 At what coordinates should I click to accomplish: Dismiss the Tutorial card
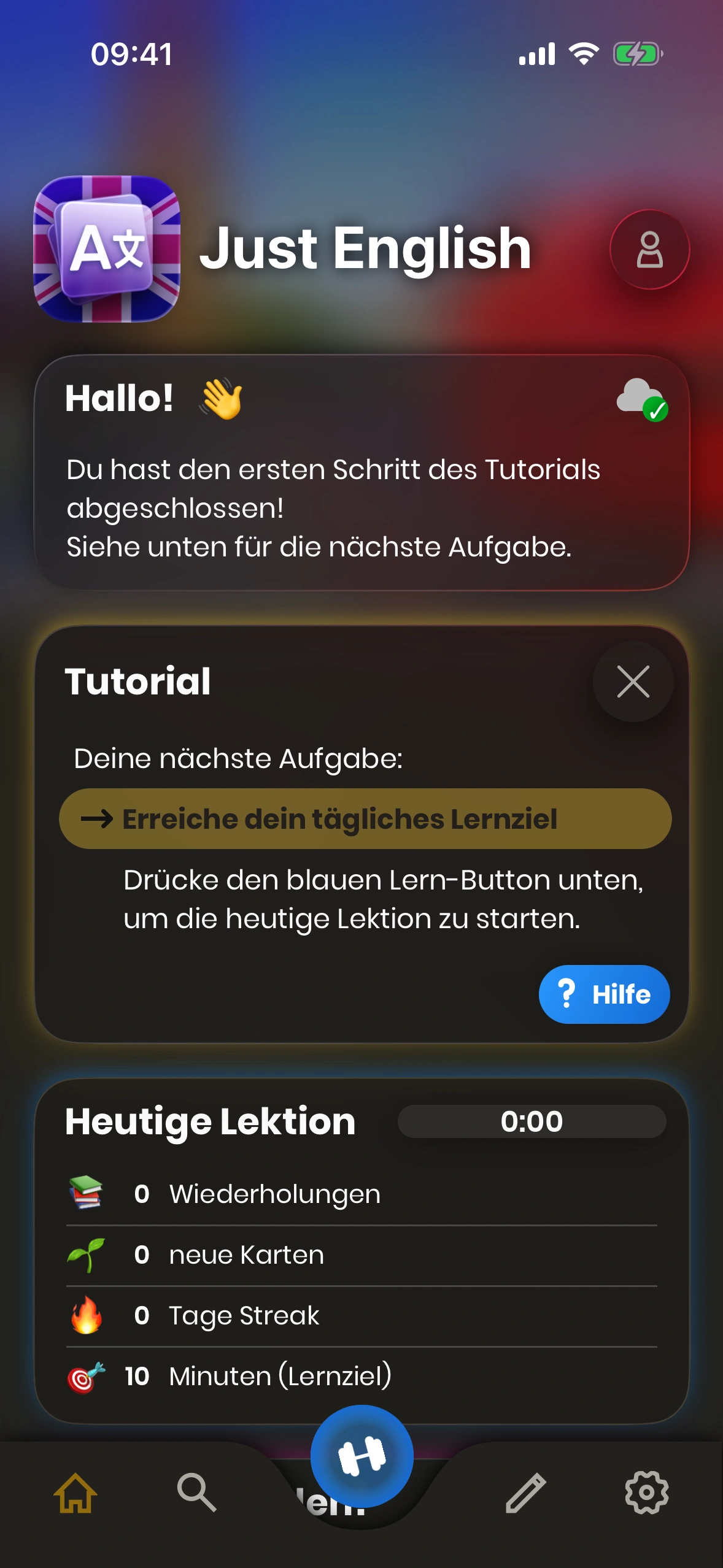tap(633, 682)
